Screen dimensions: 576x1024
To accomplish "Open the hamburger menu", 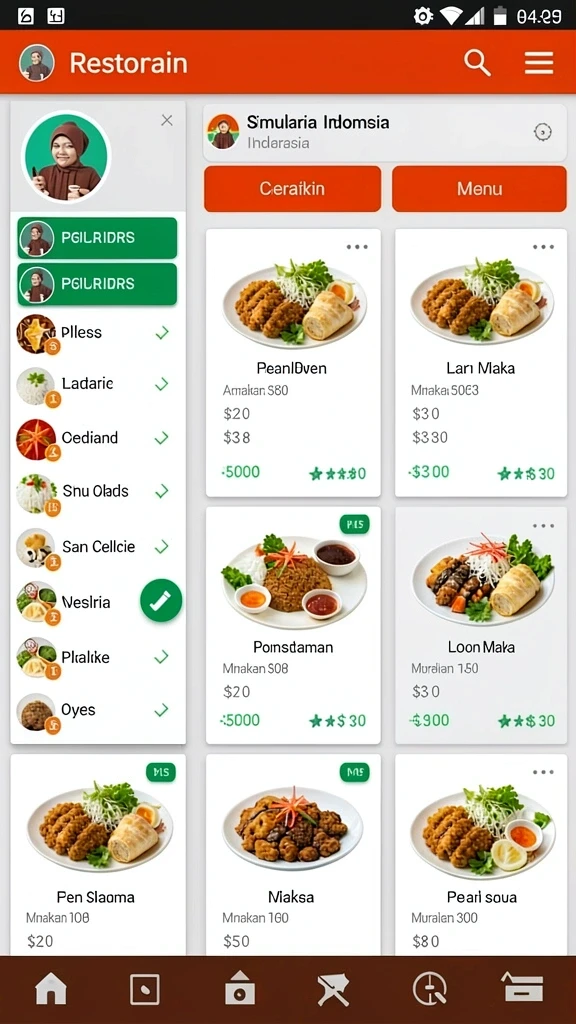I will pos(539,63).
